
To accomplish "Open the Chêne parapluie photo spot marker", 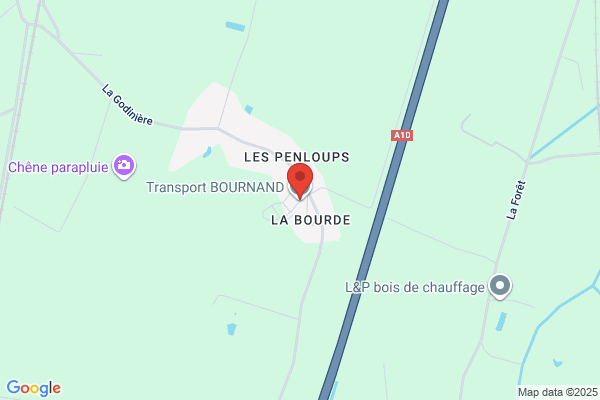I will click(x=125, y=166).
